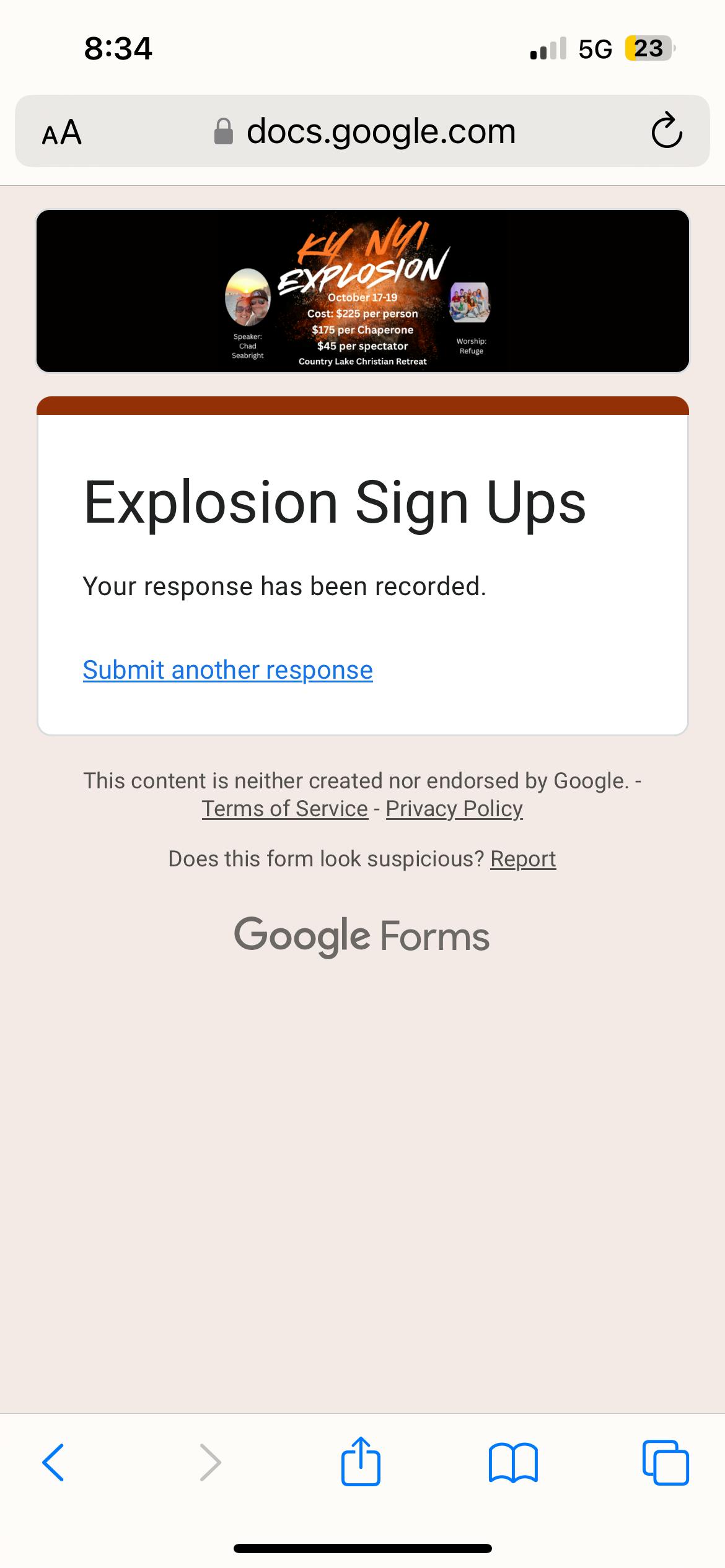The height and width of the screenshot is (1568, 725).
Task: Open the Google Forms logo link
Action: 362,936
